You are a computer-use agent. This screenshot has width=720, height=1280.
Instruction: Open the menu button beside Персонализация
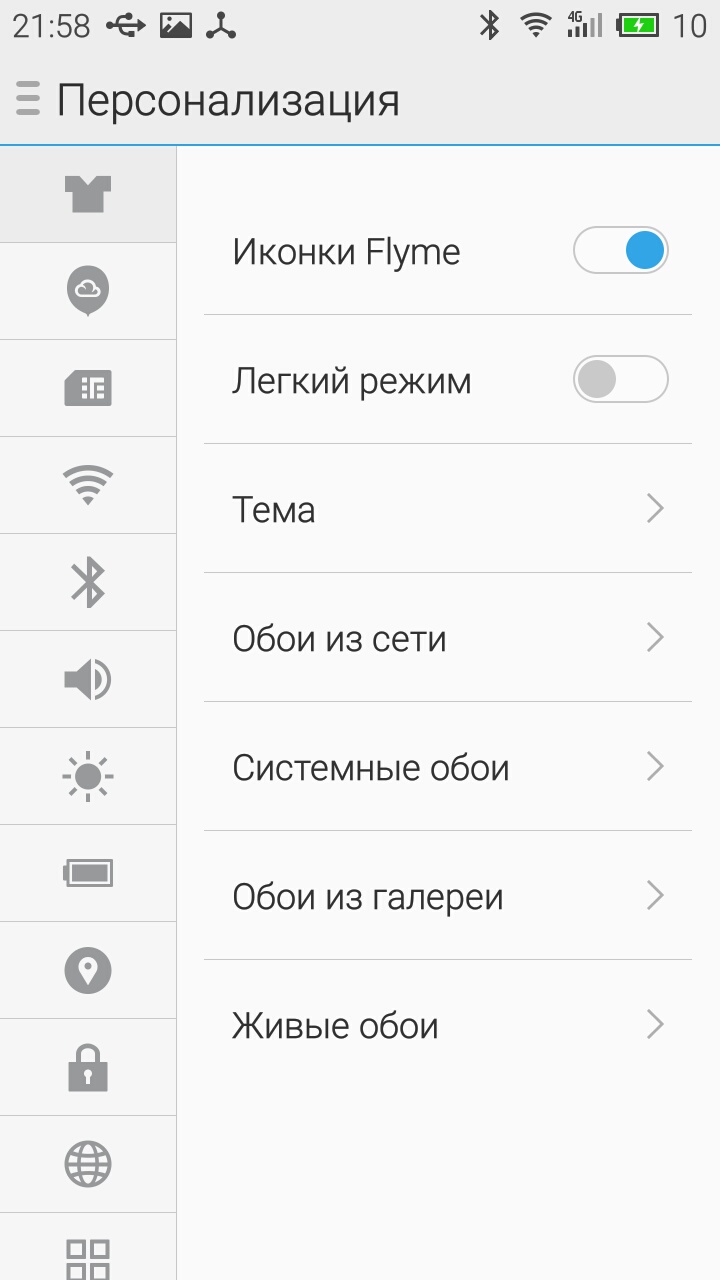pos(28,99)
